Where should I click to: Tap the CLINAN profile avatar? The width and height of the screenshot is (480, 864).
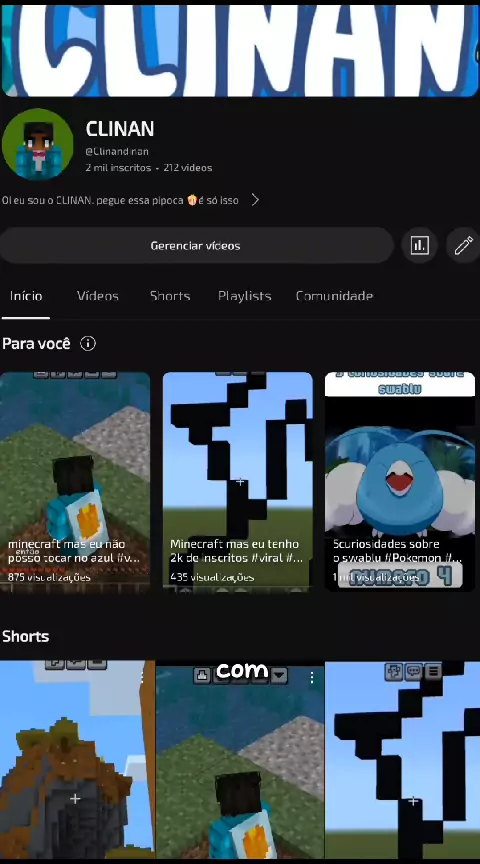pyautogui.click(x=37, y=144)
